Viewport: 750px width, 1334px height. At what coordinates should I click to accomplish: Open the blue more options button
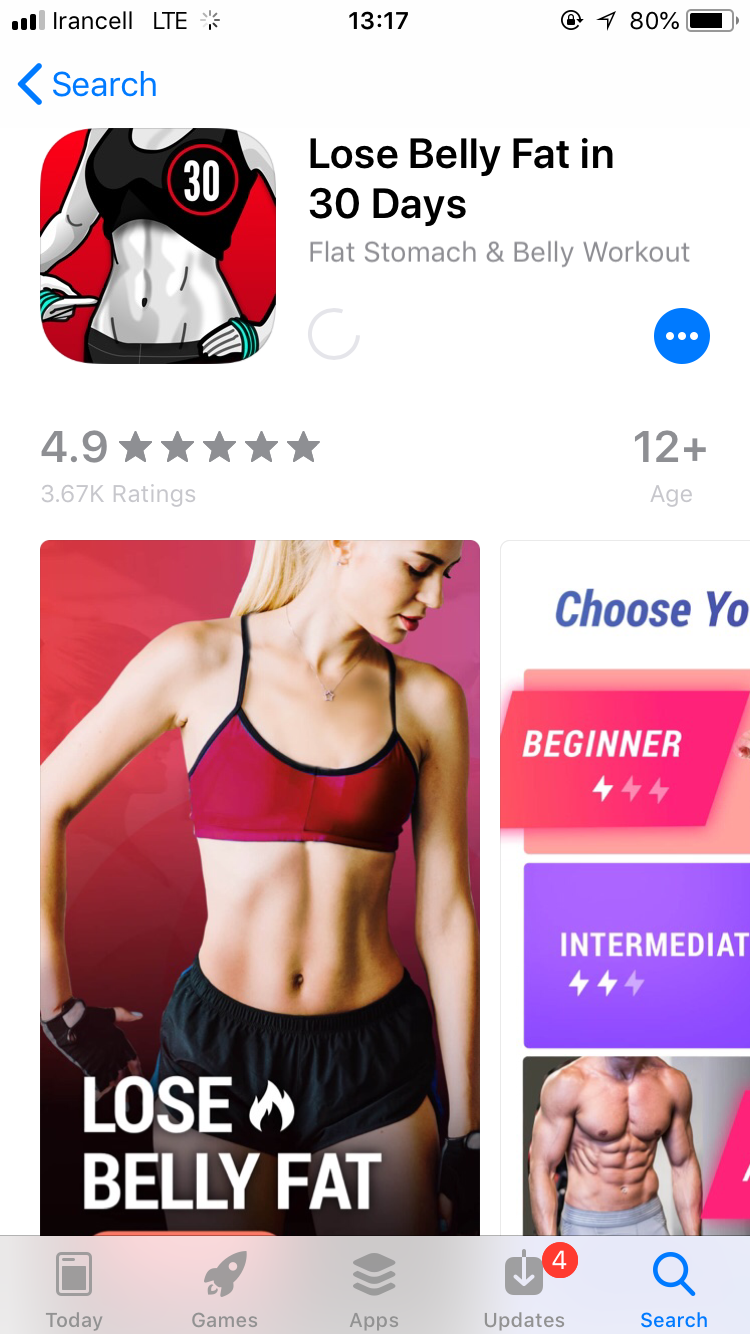(681, 336)
